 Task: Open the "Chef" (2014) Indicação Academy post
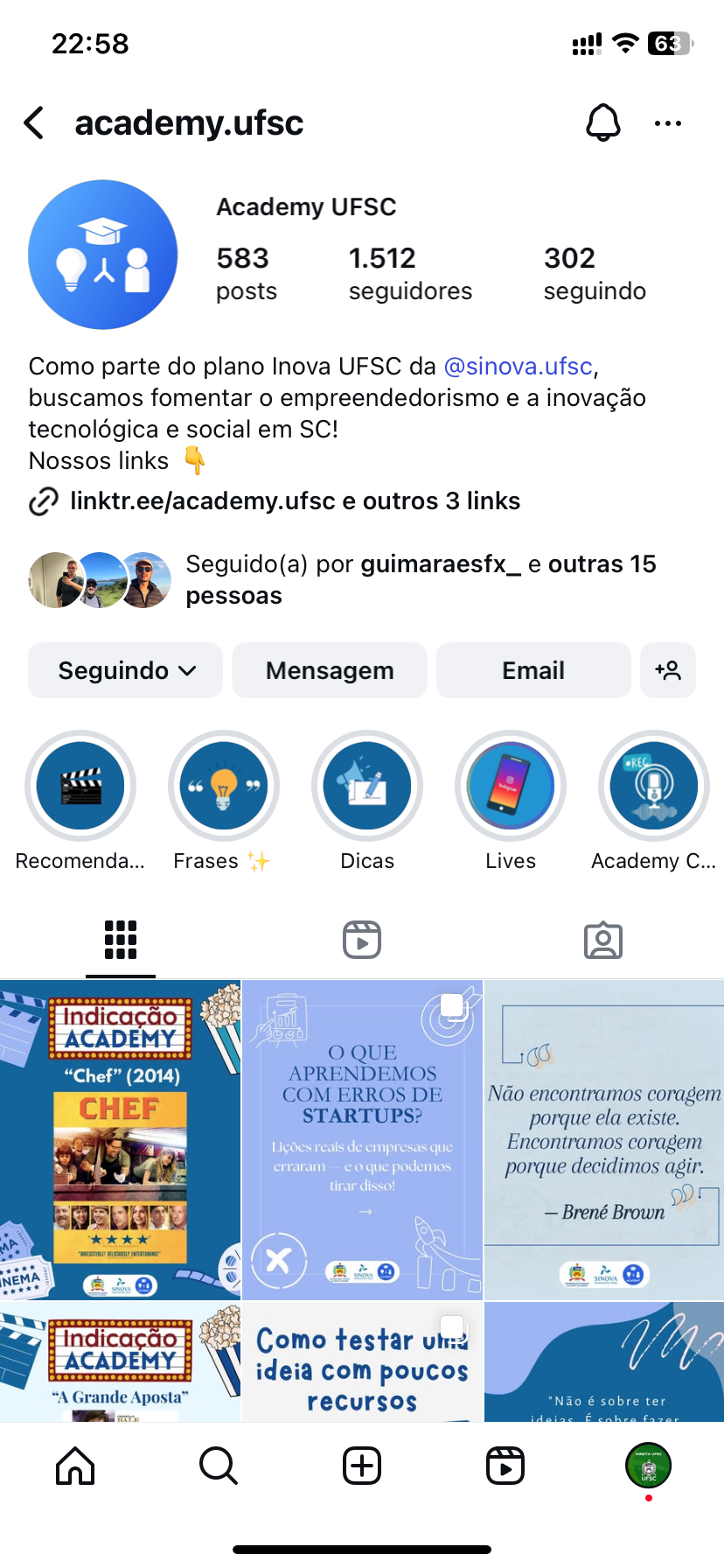[120, 1139]
